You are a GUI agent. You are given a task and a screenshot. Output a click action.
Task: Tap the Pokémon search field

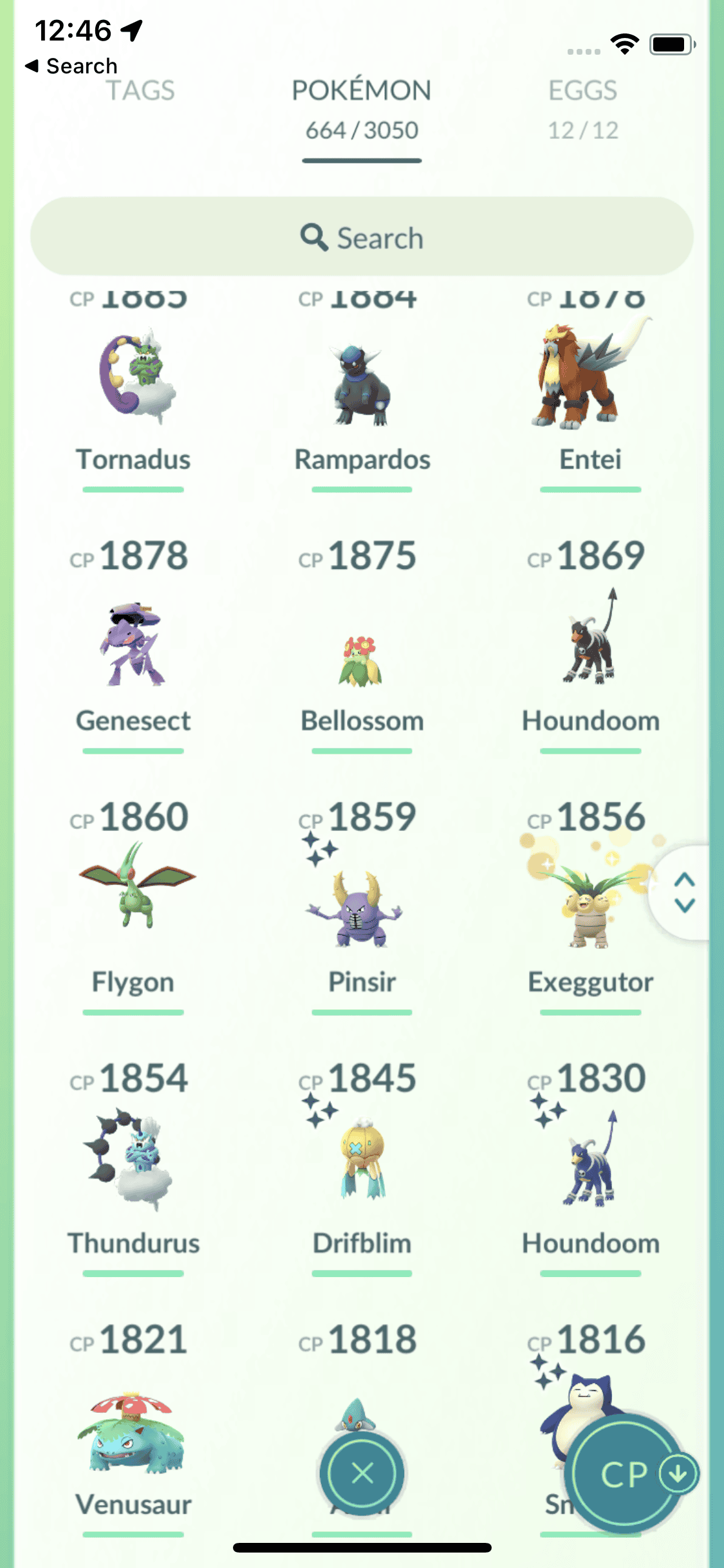(362, 238)
